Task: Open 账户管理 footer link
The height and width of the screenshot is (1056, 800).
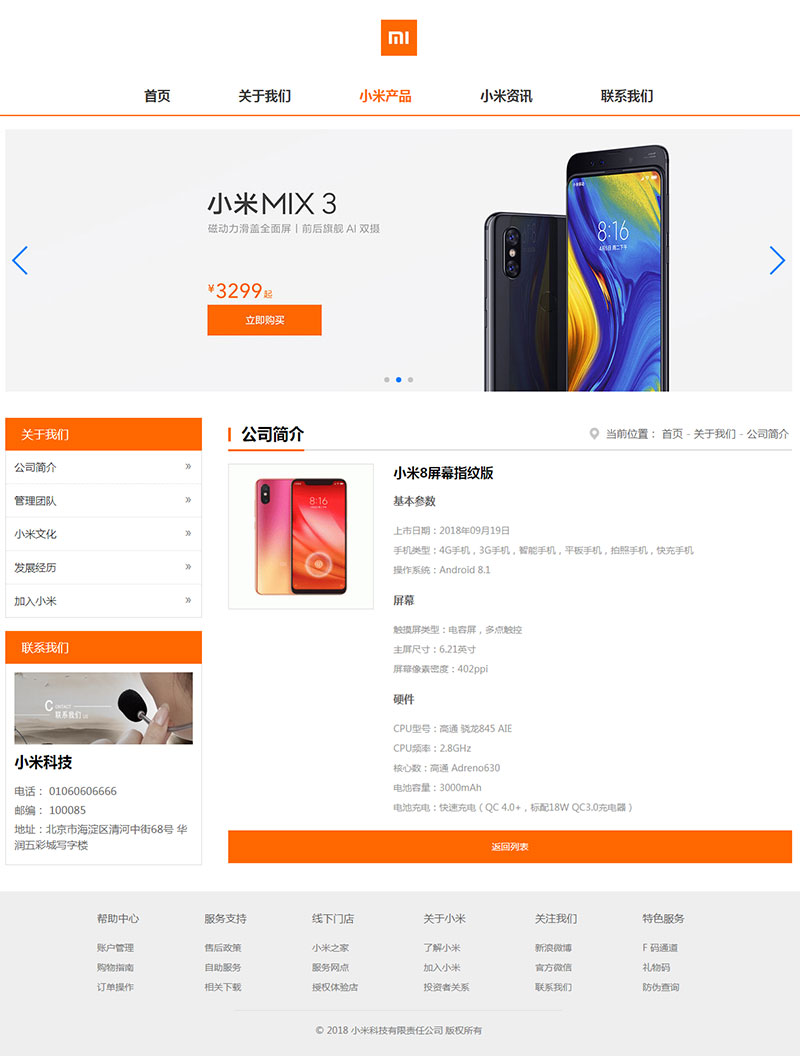Action: [x=115, y=948]
